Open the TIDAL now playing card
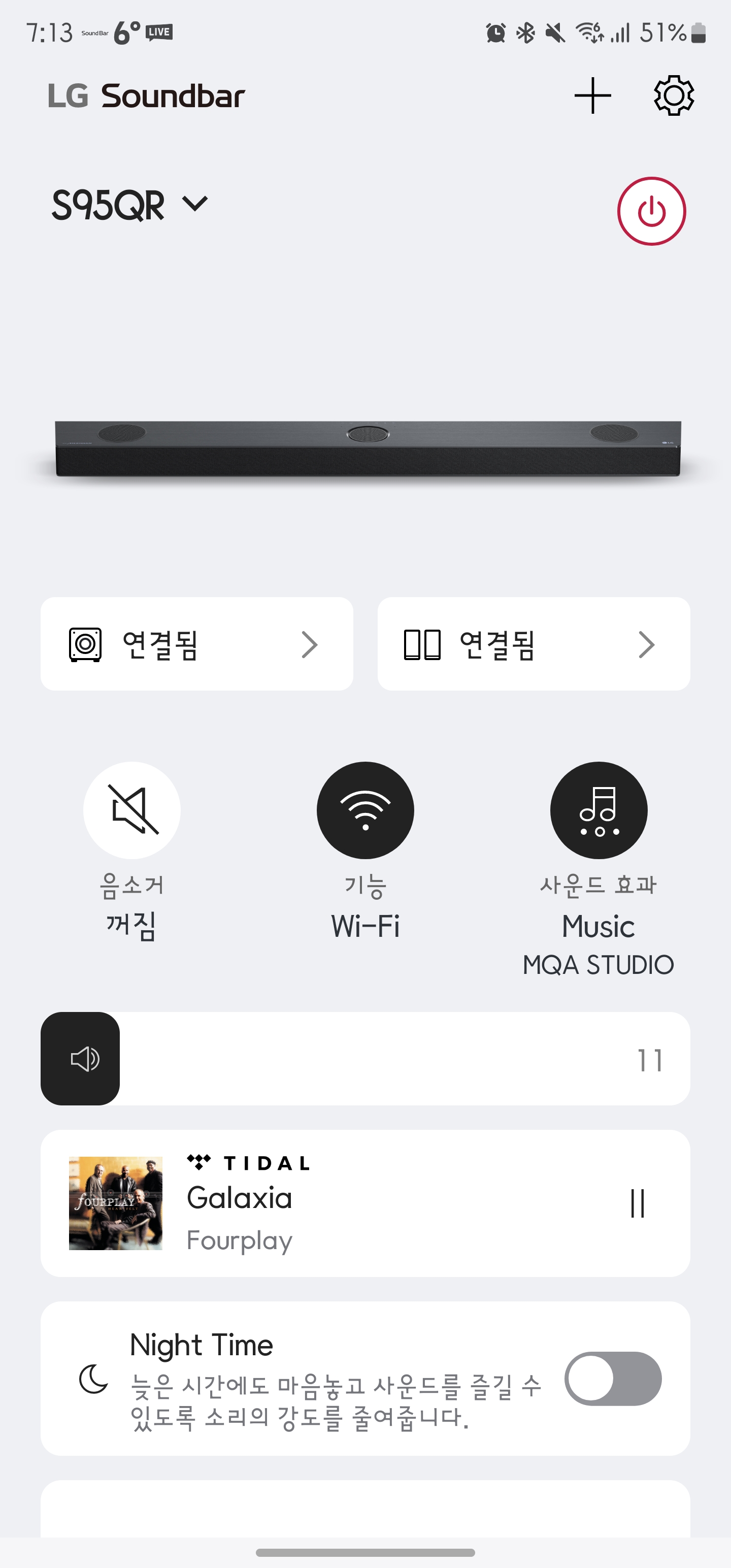 point(365,1203)
